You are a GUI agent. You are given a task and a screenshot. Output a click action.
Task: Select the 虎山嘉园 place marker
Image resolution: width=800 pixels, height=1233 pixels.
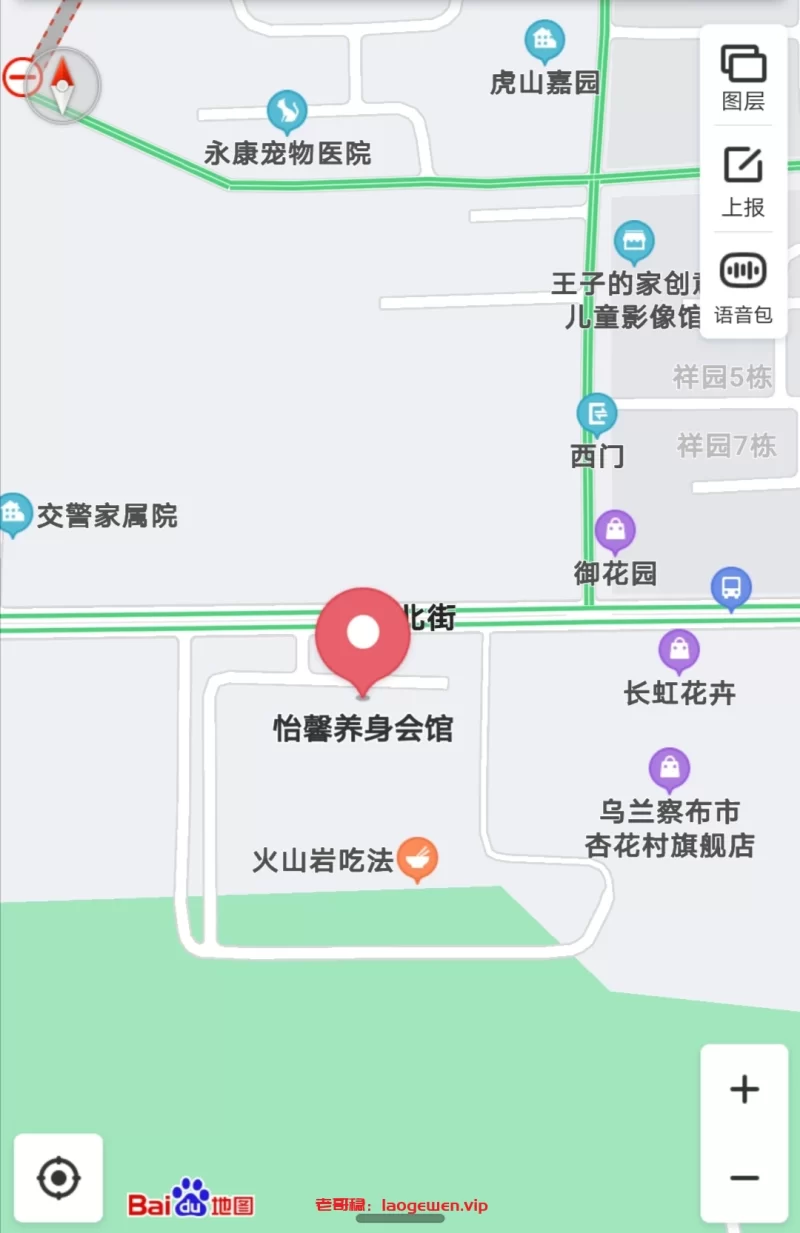coord(544,42)
